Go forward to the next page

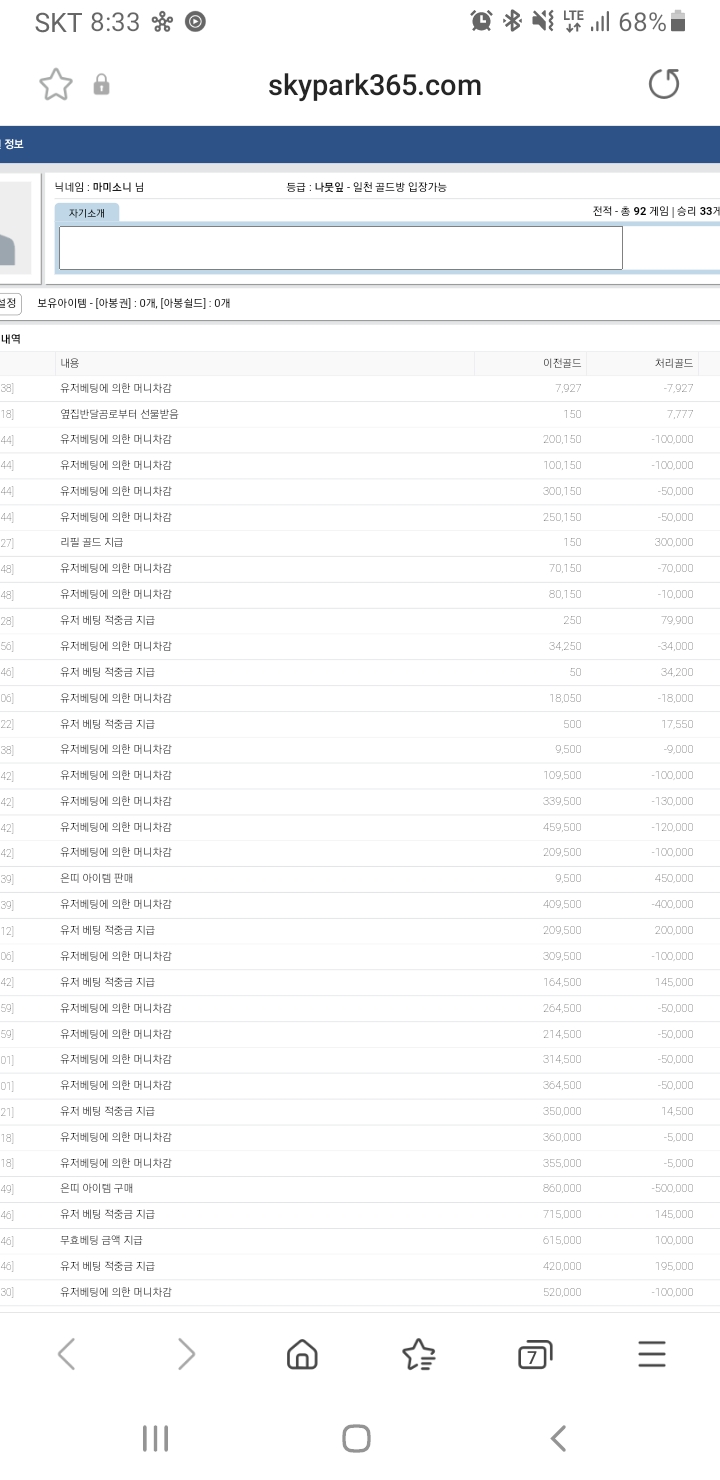pyautogui.click(x=187, y=1354)
